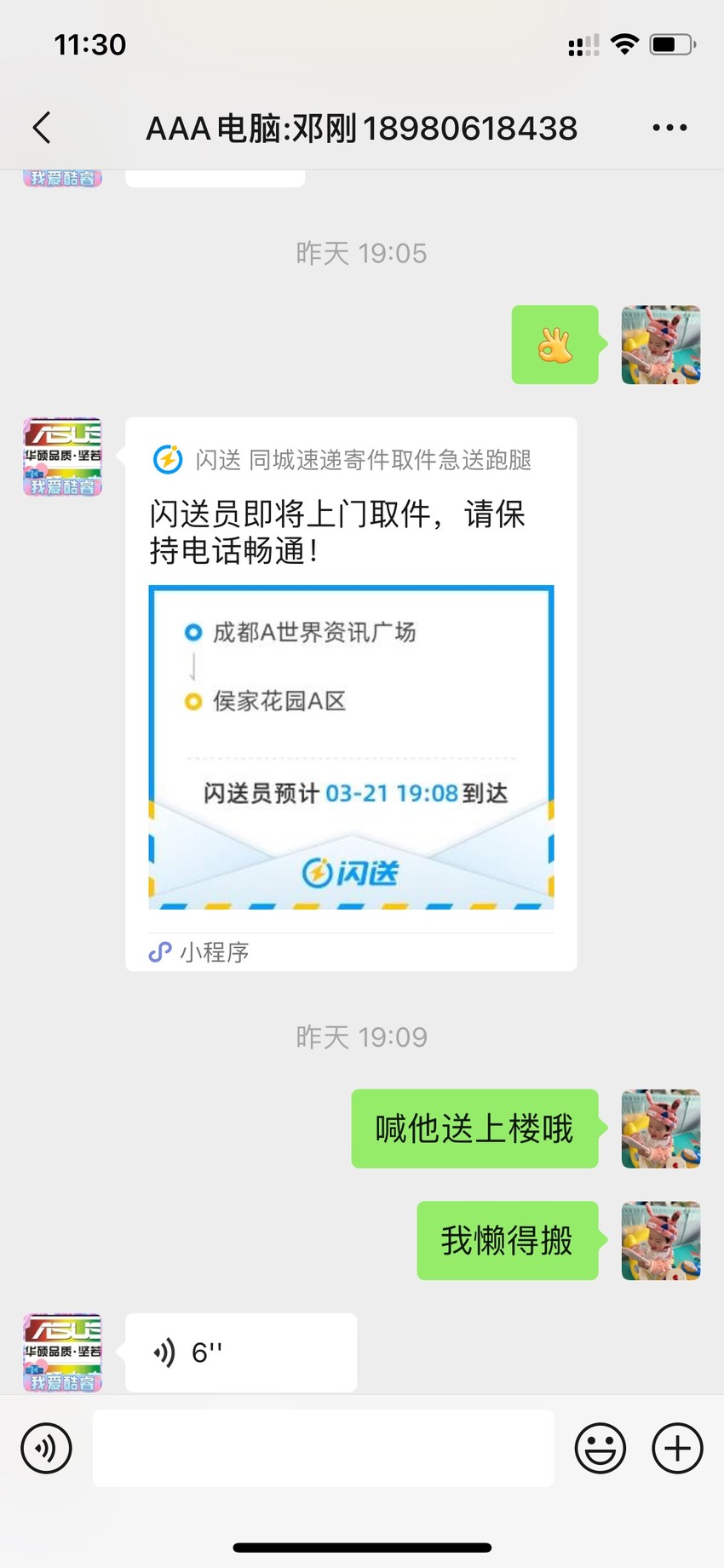View the ASUS contact avatar beside delivery card
This screenshot has height=1568, width=724.
click(62, 457)
